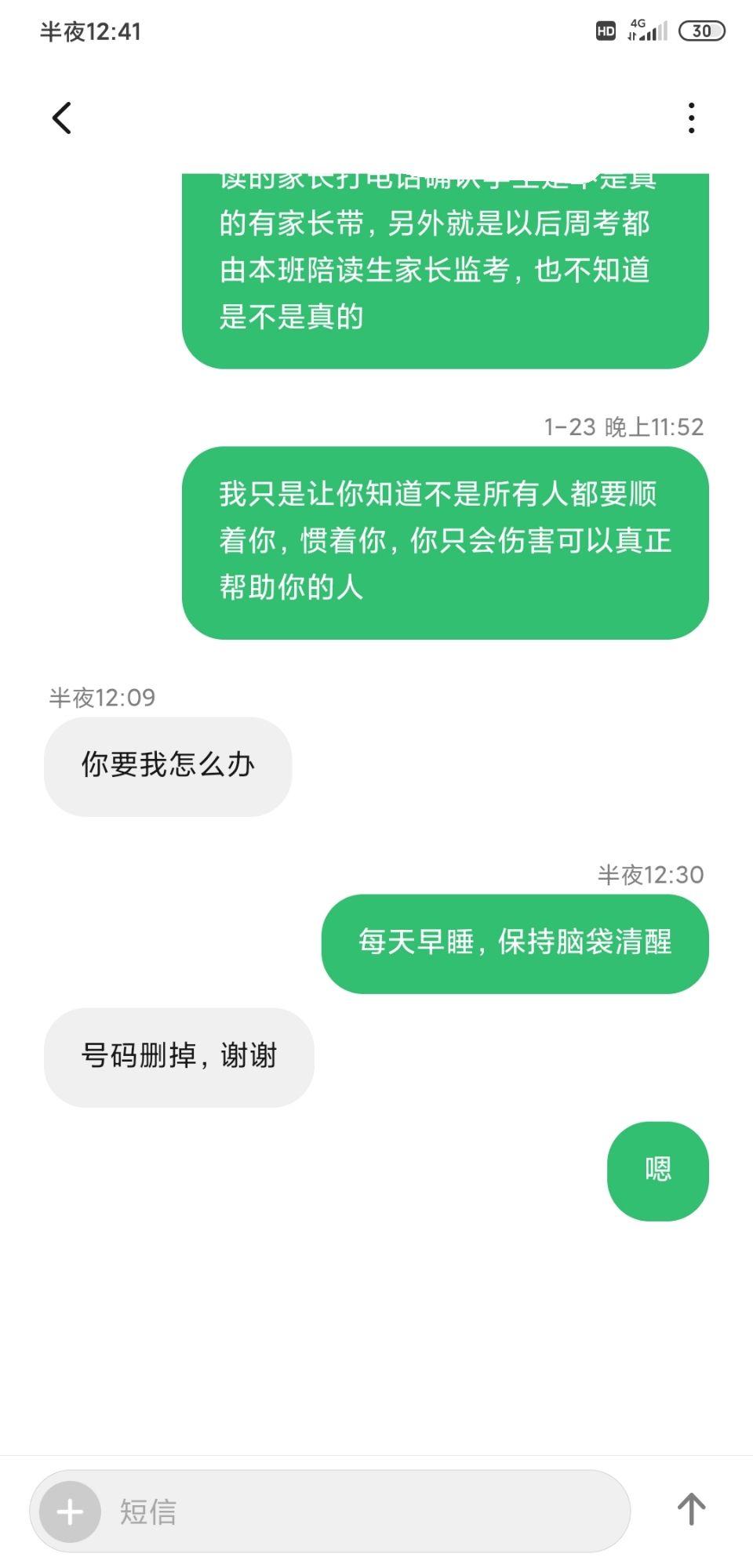
Task: Focus the 短信 text input field
Action: coord(361,1511)
